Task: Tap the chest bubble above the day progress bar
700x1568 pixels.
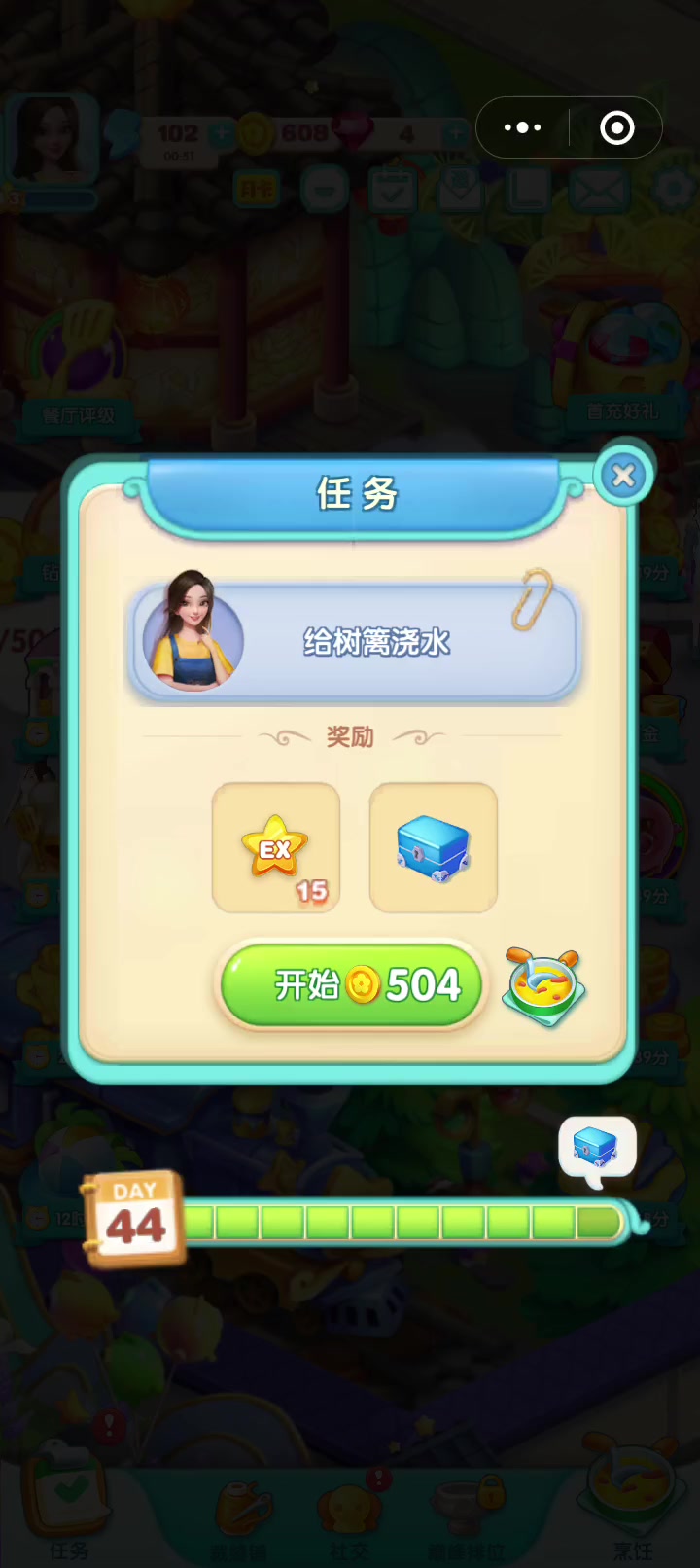Action: 597,1150
